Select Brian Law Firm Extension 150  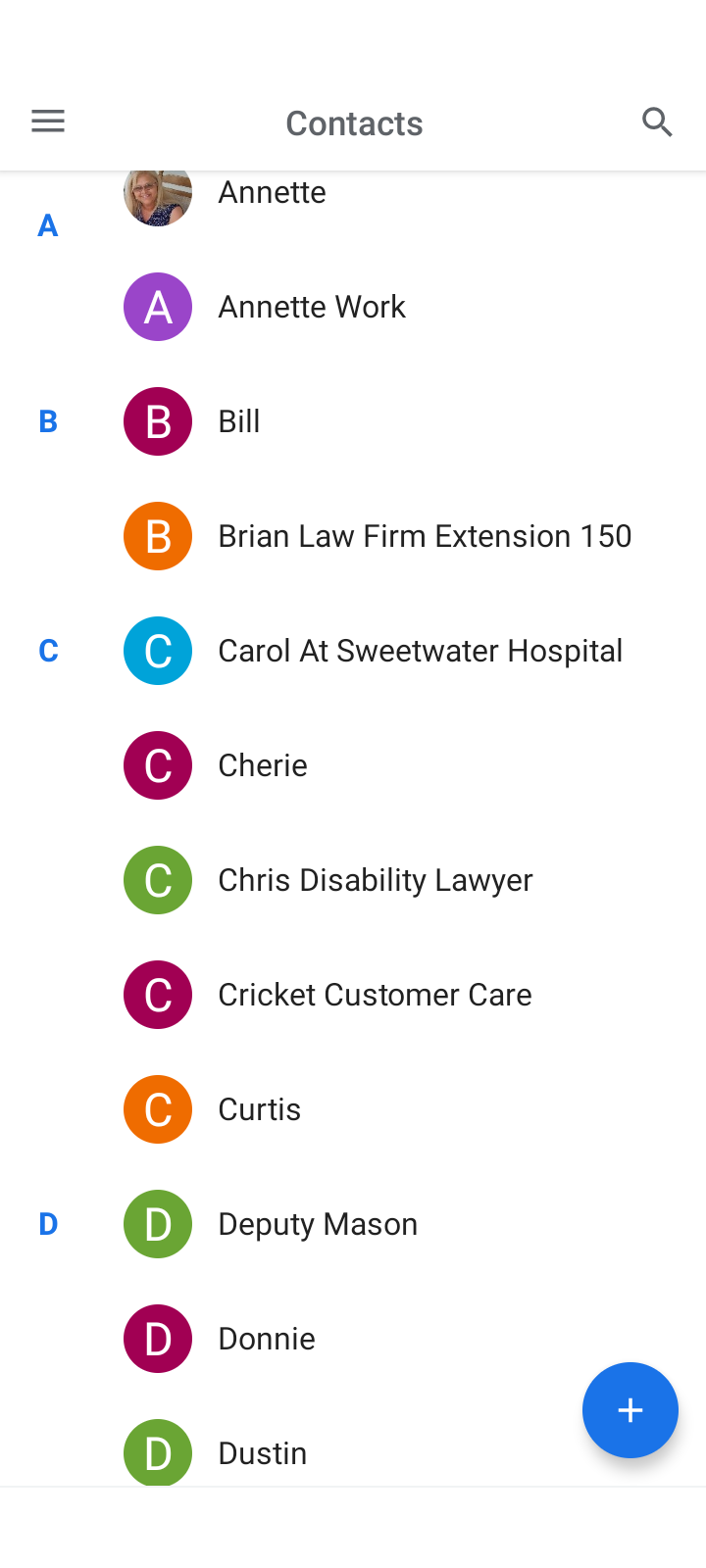424,536
